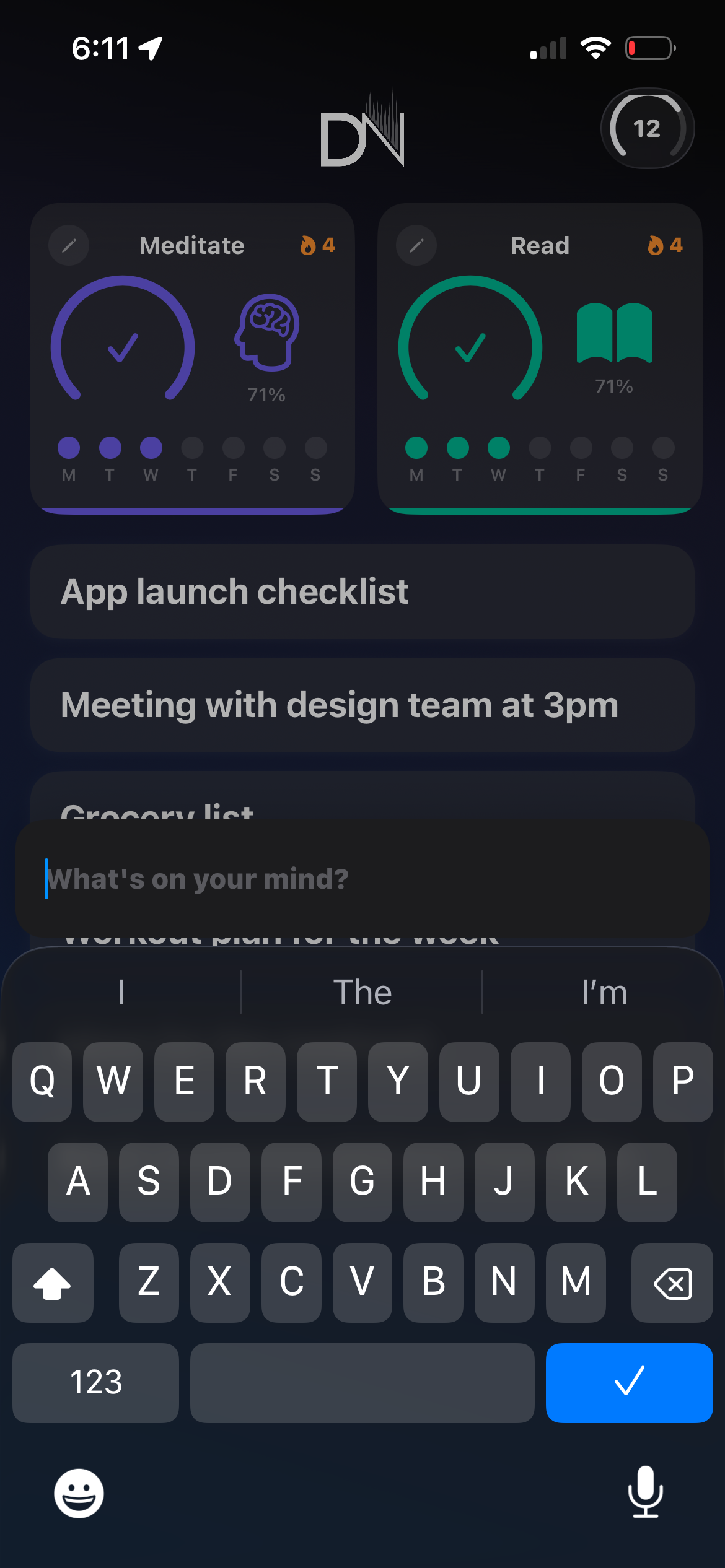Tap the backspace key
This screenshot has width=725, height=1568.
point(672,1283)
